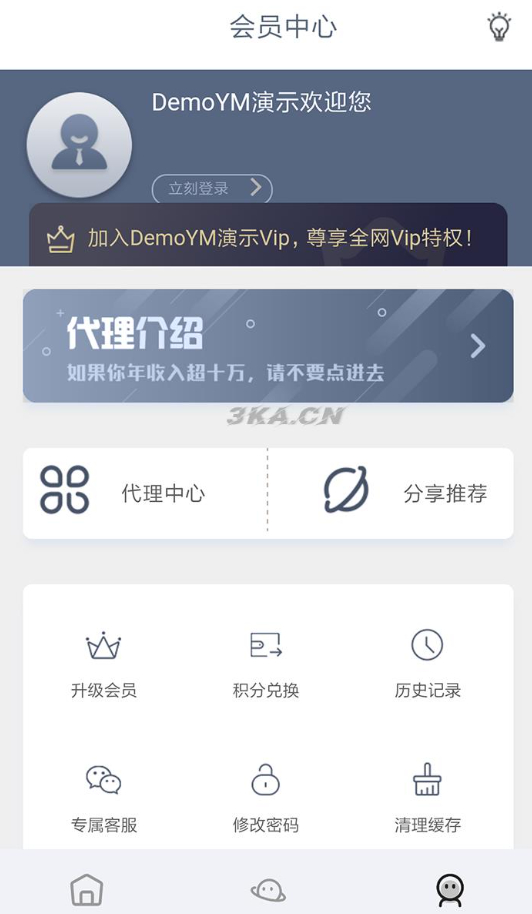The height and width of the screenshot is (914, 532).
Task: Open the 代理介绍 banner
Action: pyautogui.click(x=268, y=346)
